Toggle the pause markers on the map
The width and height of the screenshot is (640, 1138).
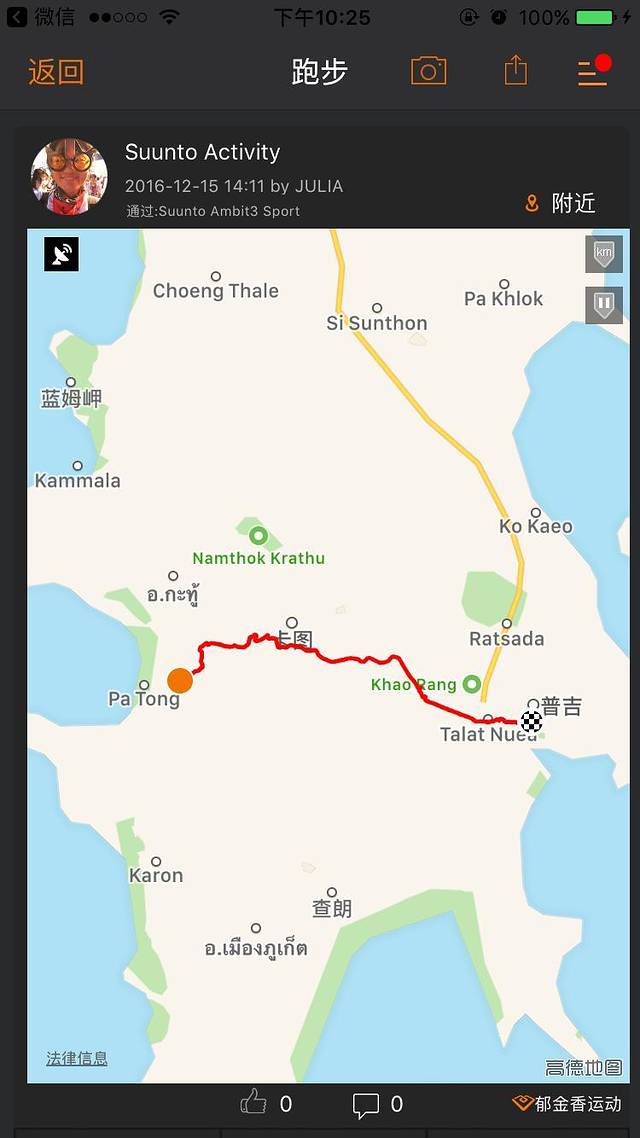pos(604,304)
